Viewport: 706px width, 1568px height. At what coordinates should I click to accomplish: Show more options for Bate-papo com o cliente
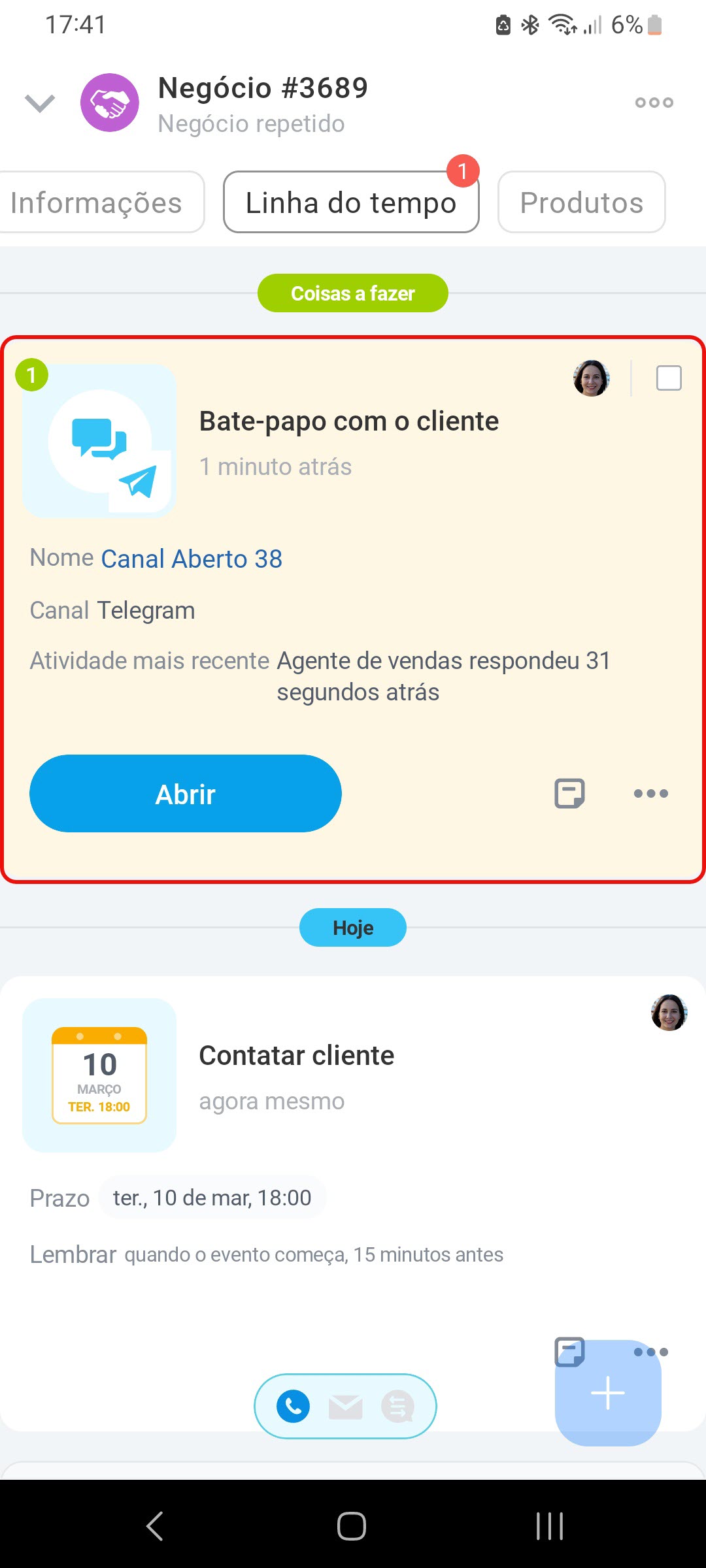point(651,794)
